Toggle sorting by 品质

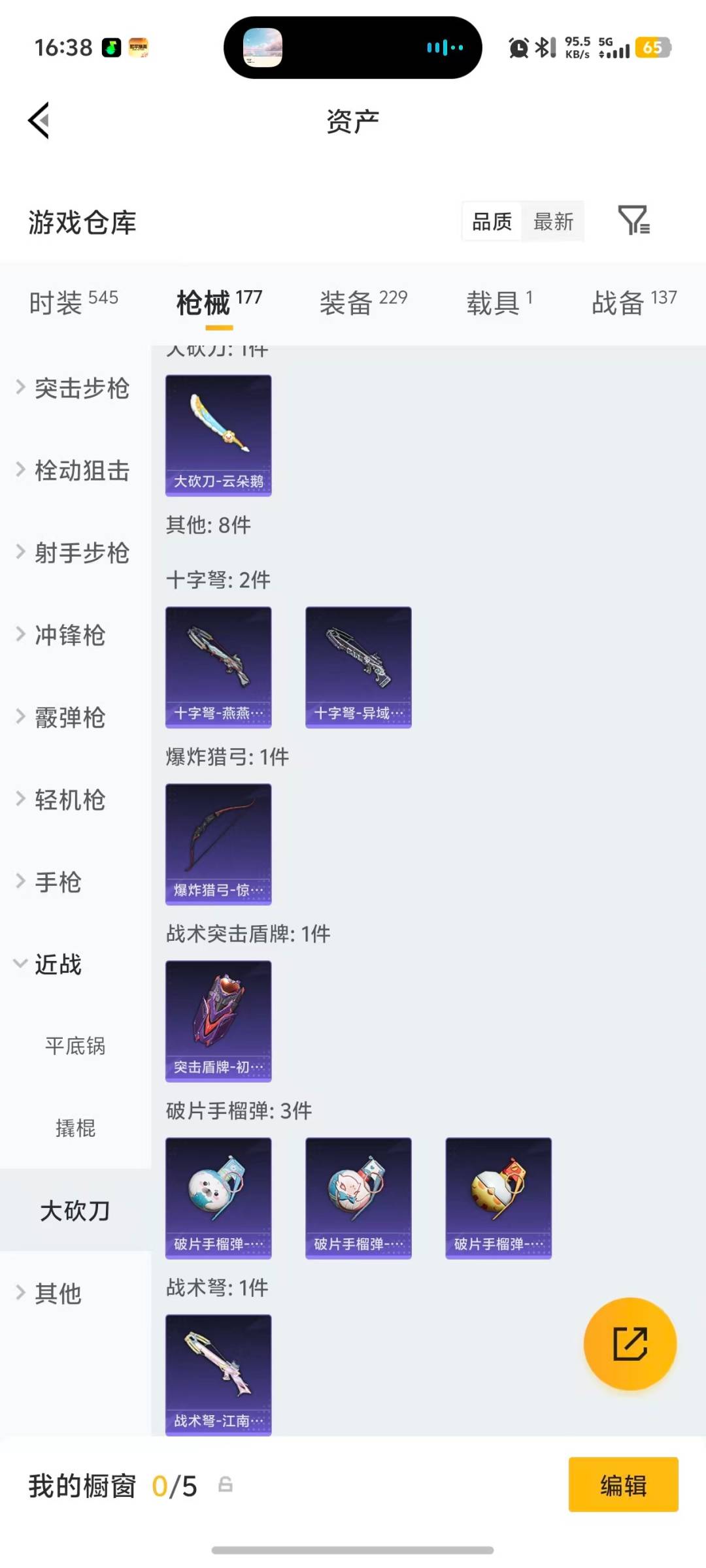pyautogui.click(x=490, y=222)
